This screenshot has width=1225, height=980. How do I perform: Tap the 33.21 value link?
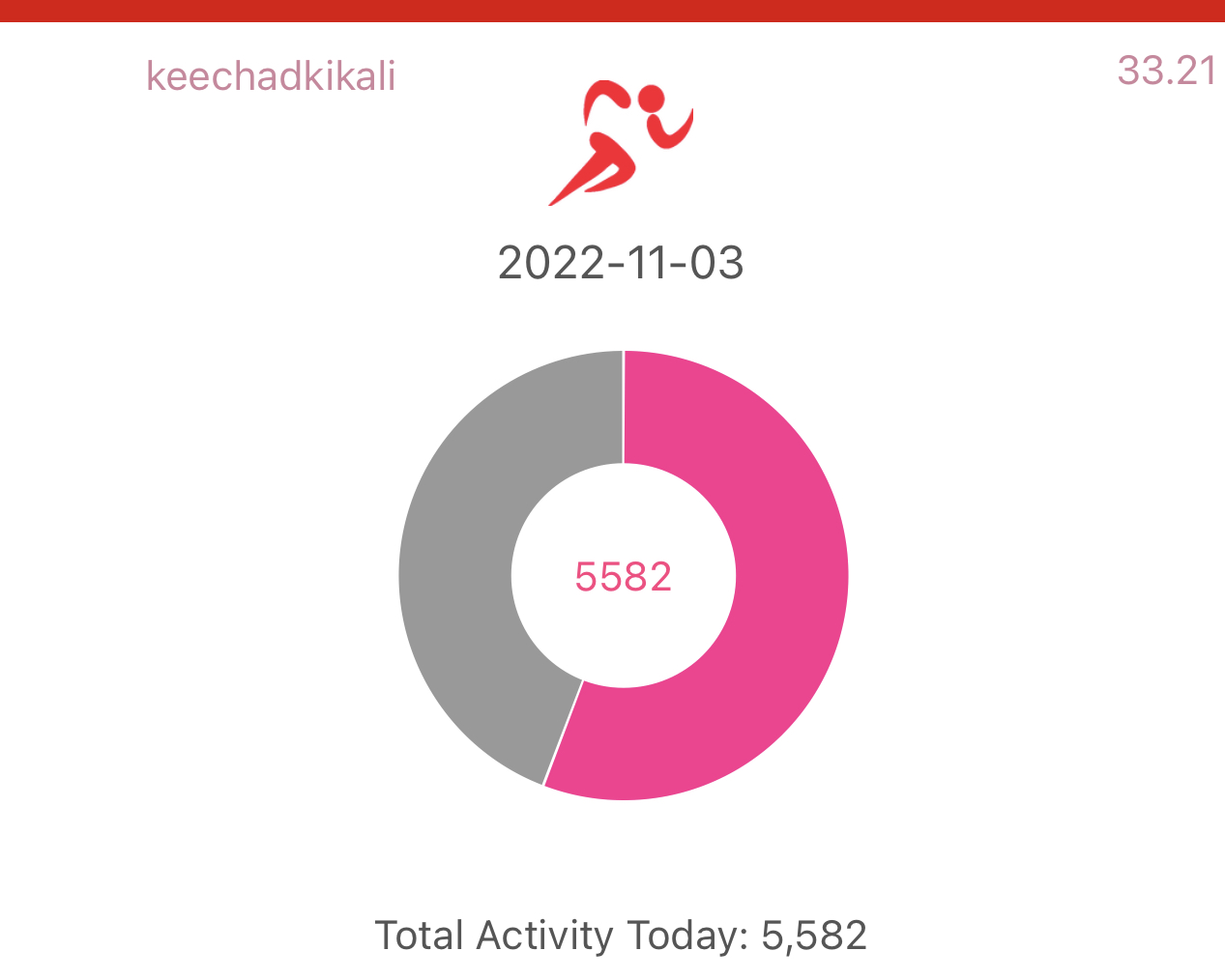point(1167,71)
